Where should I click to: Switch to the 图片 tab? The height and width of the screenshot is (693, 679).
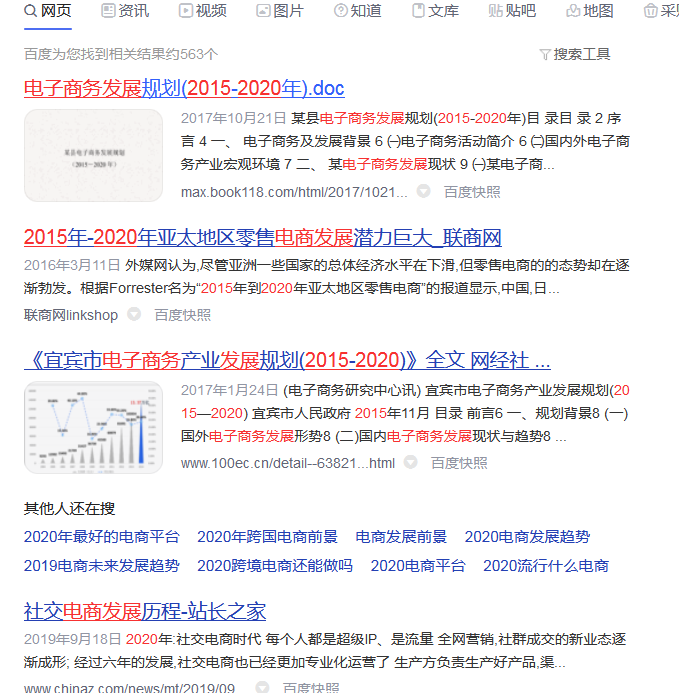click(x=280, y=11)
